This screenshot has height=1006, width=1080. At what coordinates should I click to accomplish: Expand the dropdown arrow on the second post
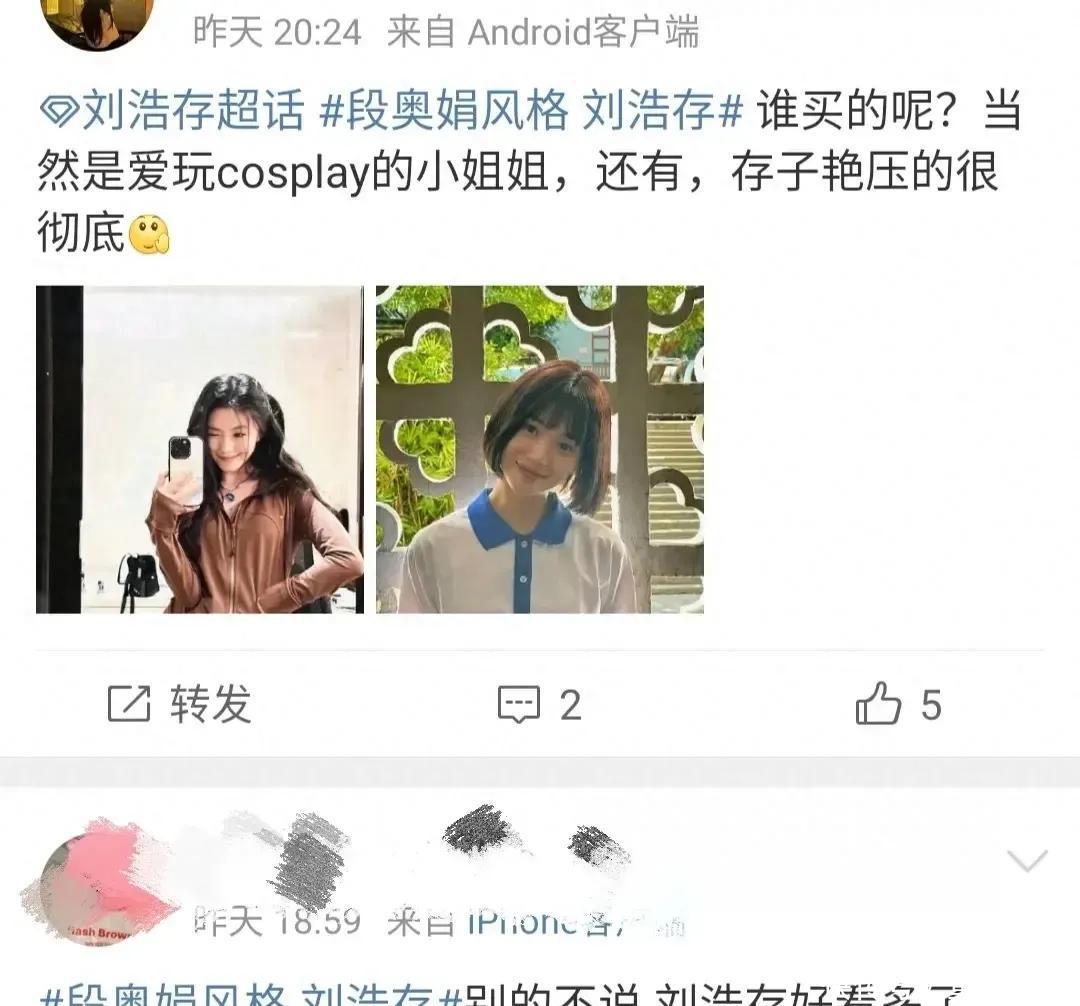point(1027,861)
